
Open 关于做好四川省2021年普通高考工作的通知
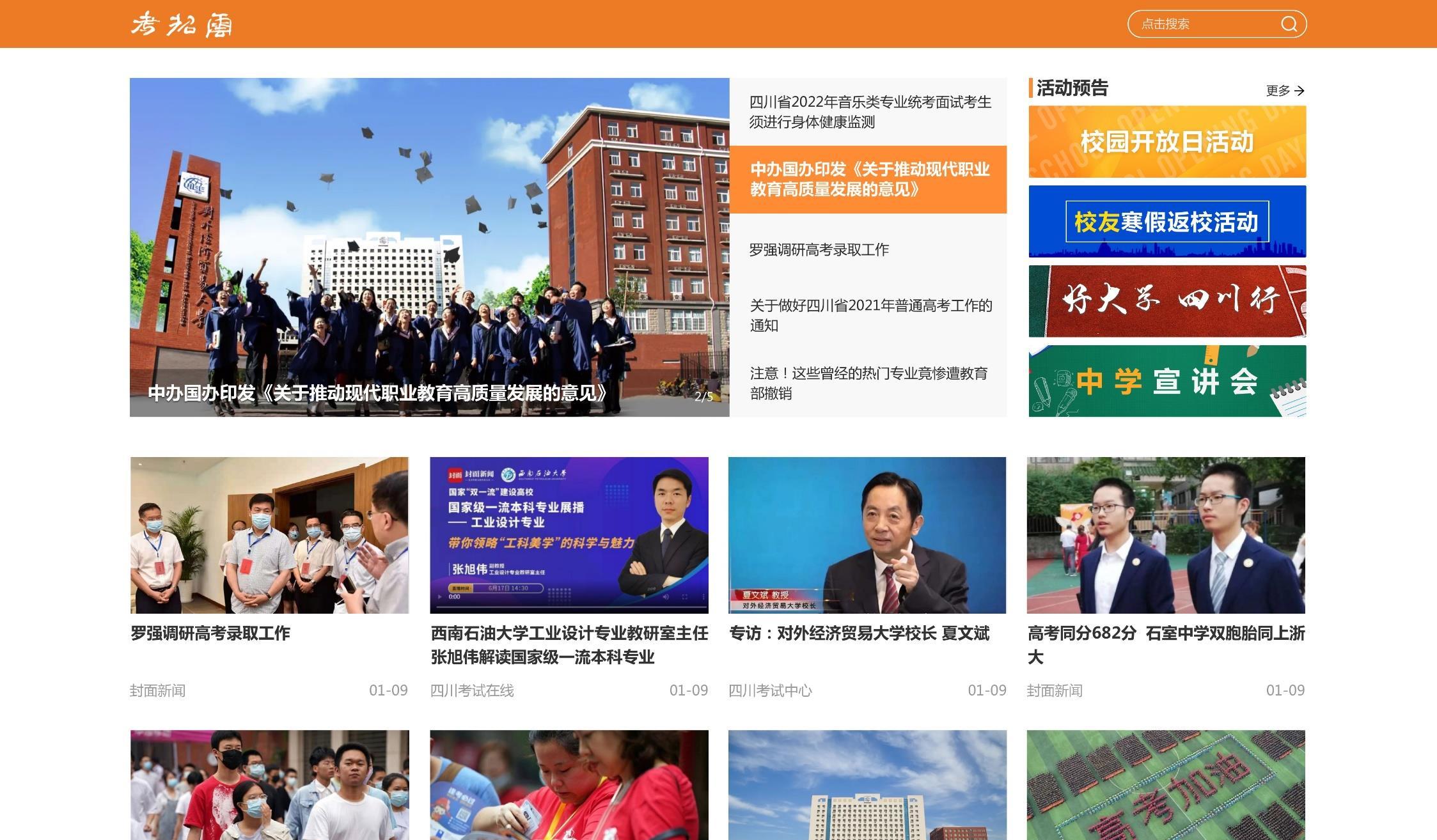868,315
